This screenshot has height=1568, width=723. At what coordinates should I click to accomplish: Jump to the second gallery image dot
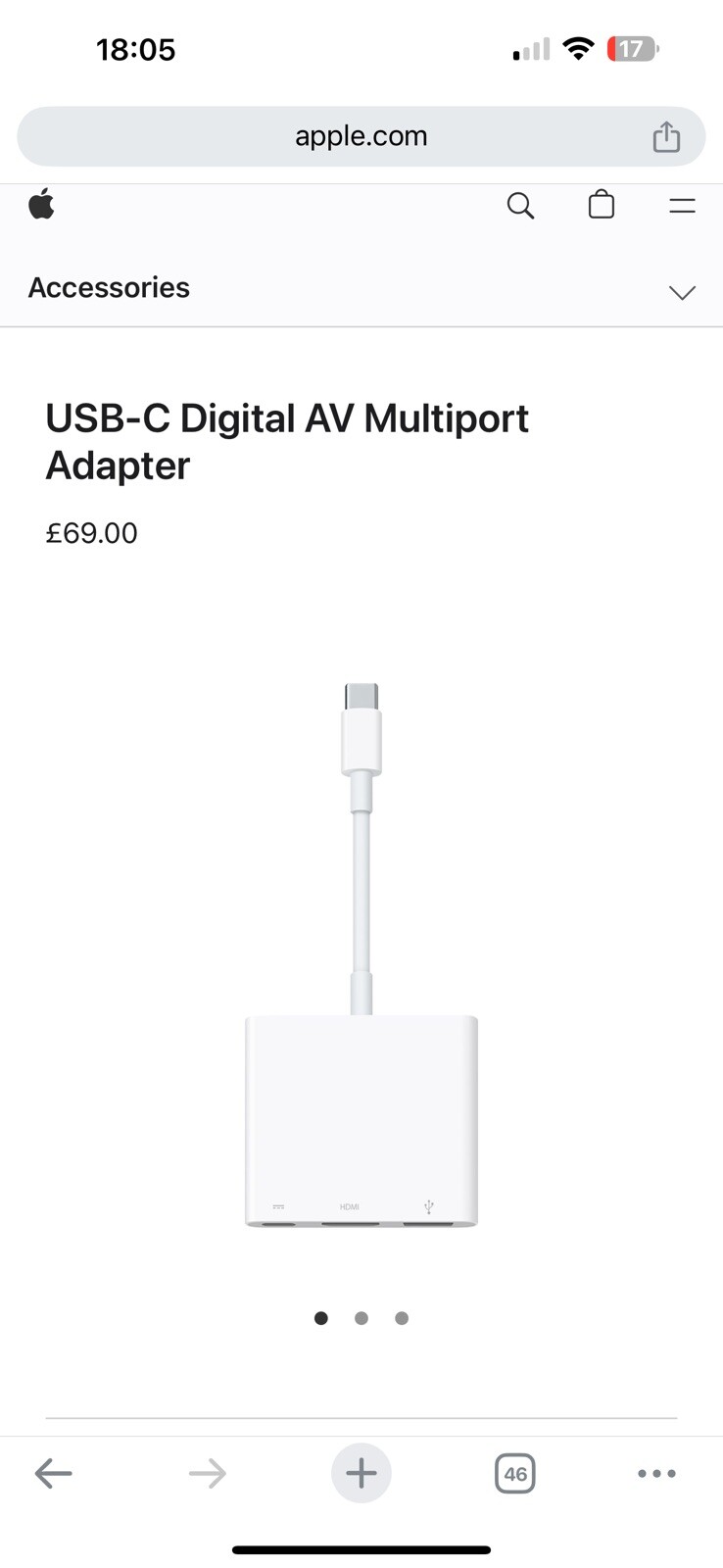(x=361, y=1318)
